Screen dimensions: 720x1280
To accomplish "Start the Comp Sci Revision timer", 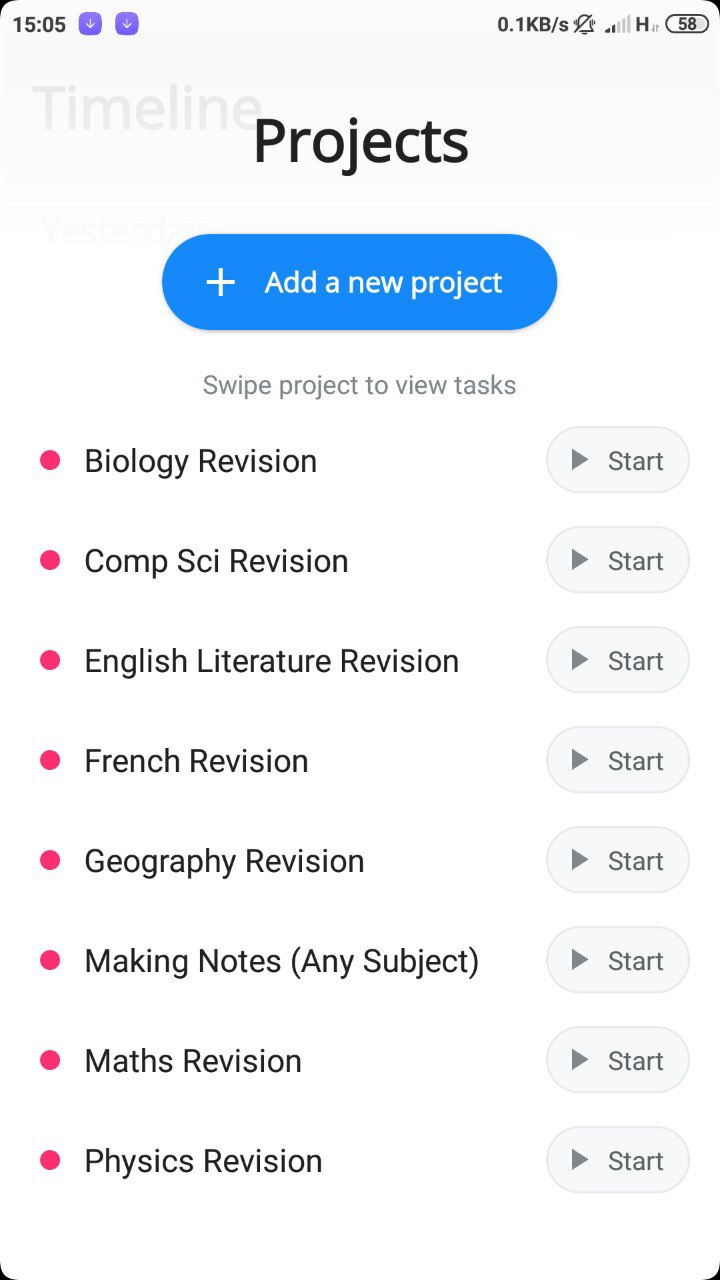I will coord(618,560).
